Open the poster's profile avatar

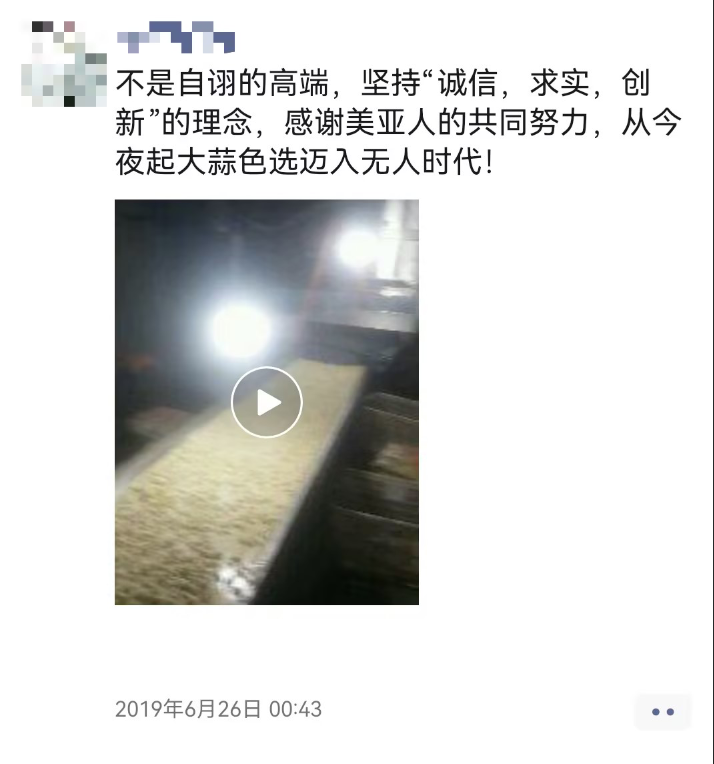[x=62, y=62]
